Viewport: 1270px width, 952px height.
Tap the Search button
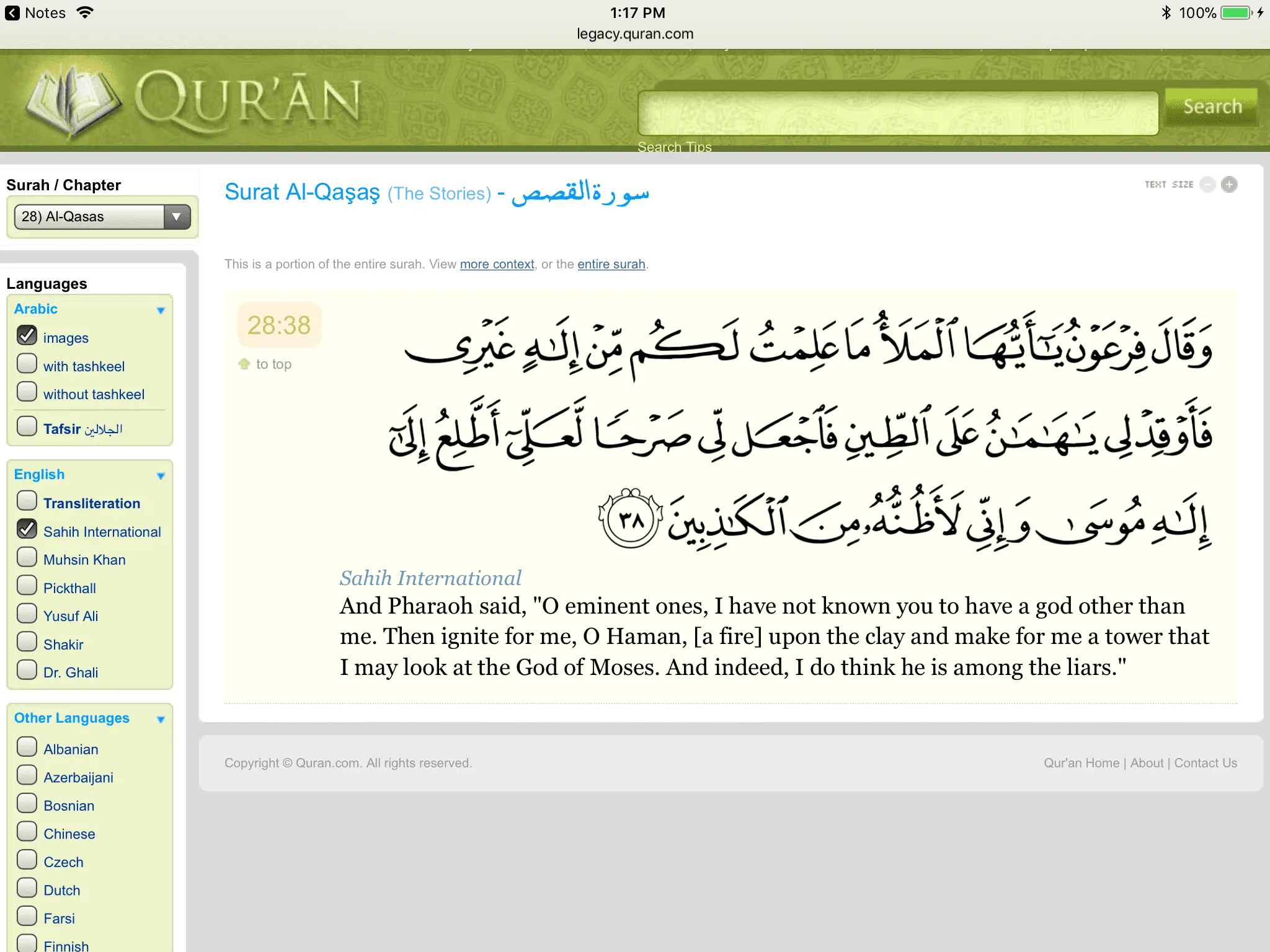pos(1212,107)
